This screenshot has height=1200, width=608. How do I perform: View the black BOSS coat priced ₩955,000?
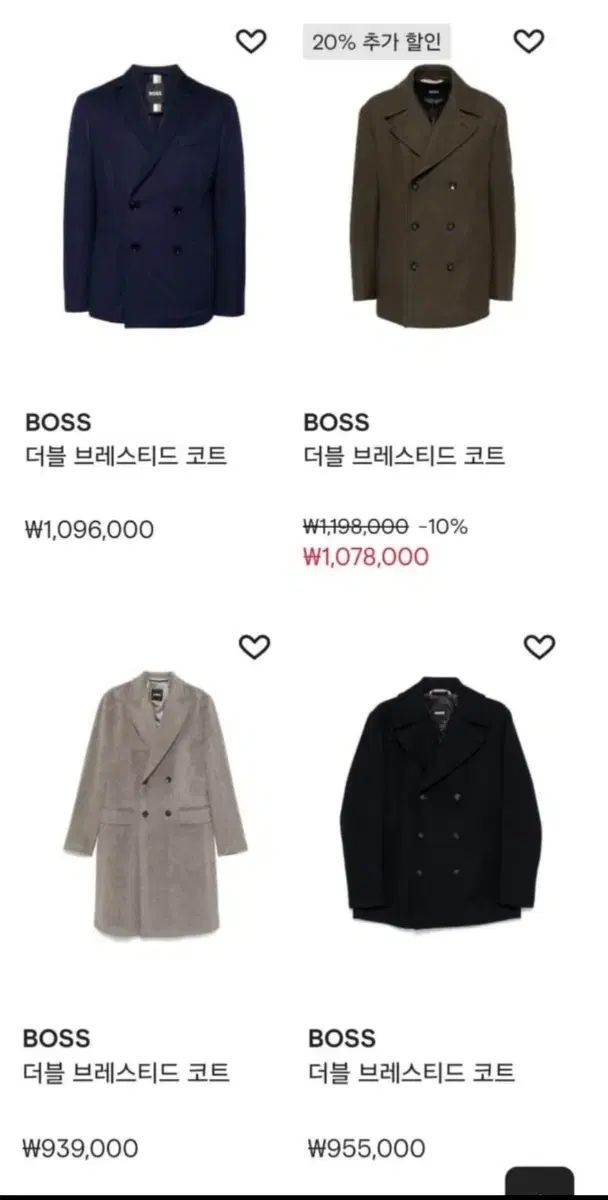pyautogui.click(x=440, y=800)
